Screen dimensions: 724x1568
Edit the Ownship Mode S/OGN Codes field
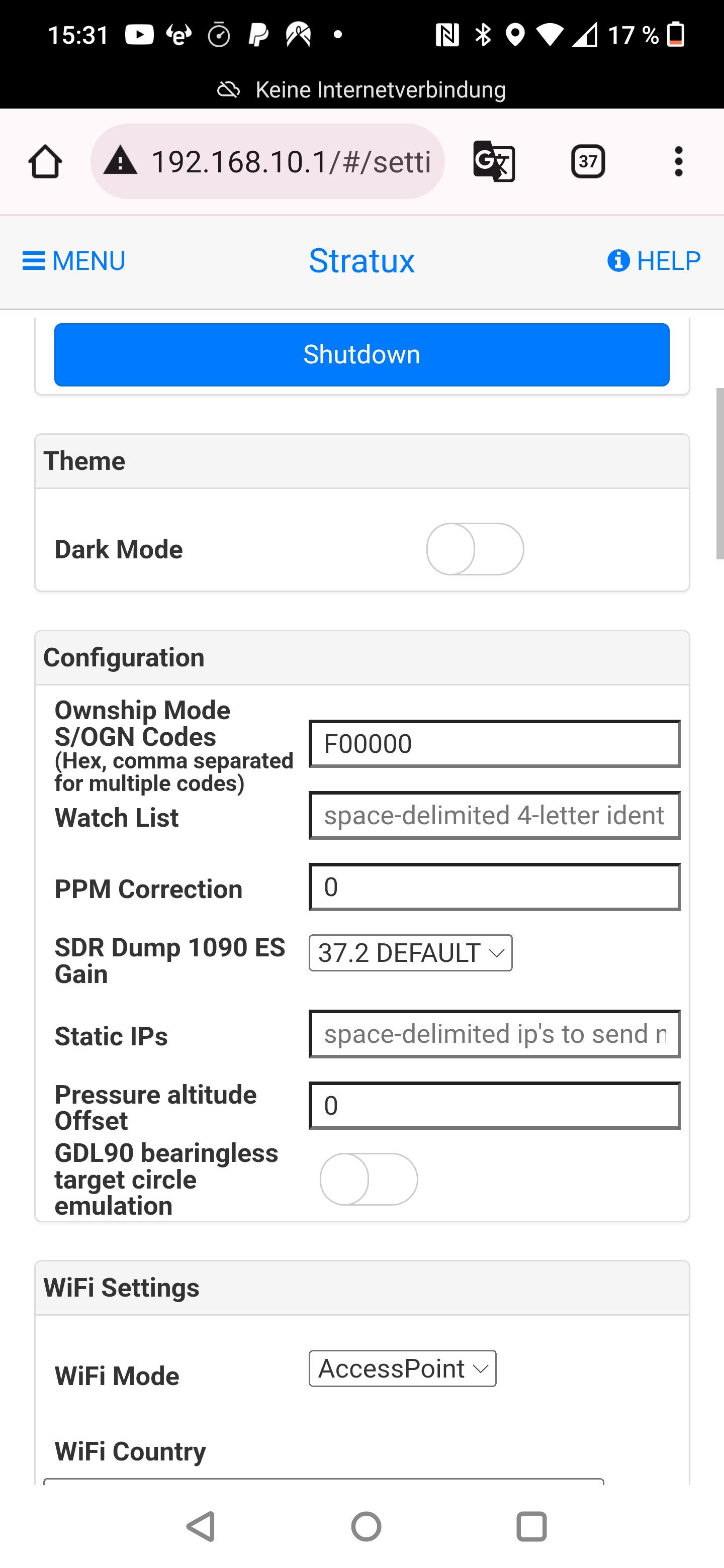494,744
